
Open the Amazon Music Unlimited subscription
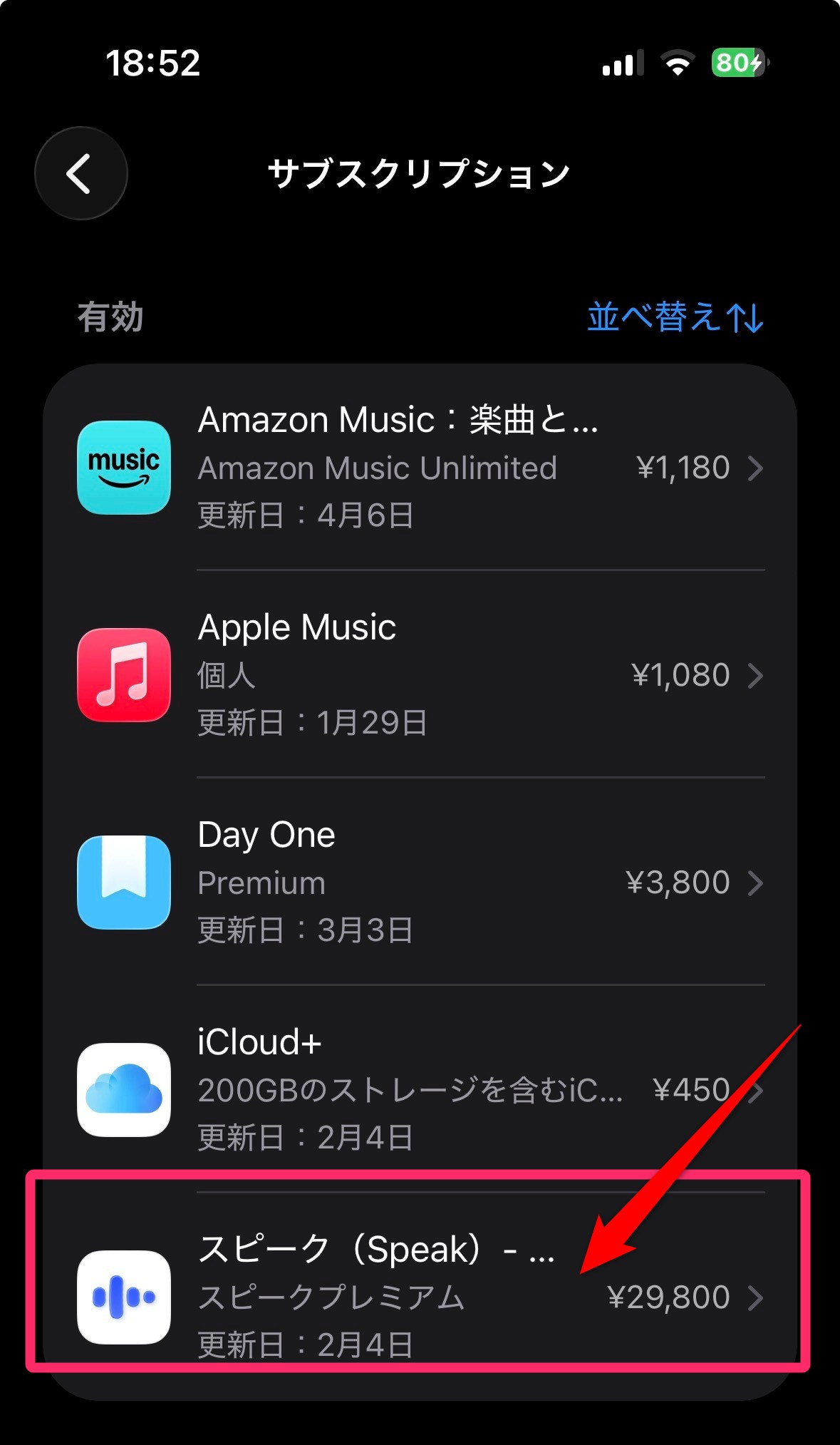click(420, 468)
